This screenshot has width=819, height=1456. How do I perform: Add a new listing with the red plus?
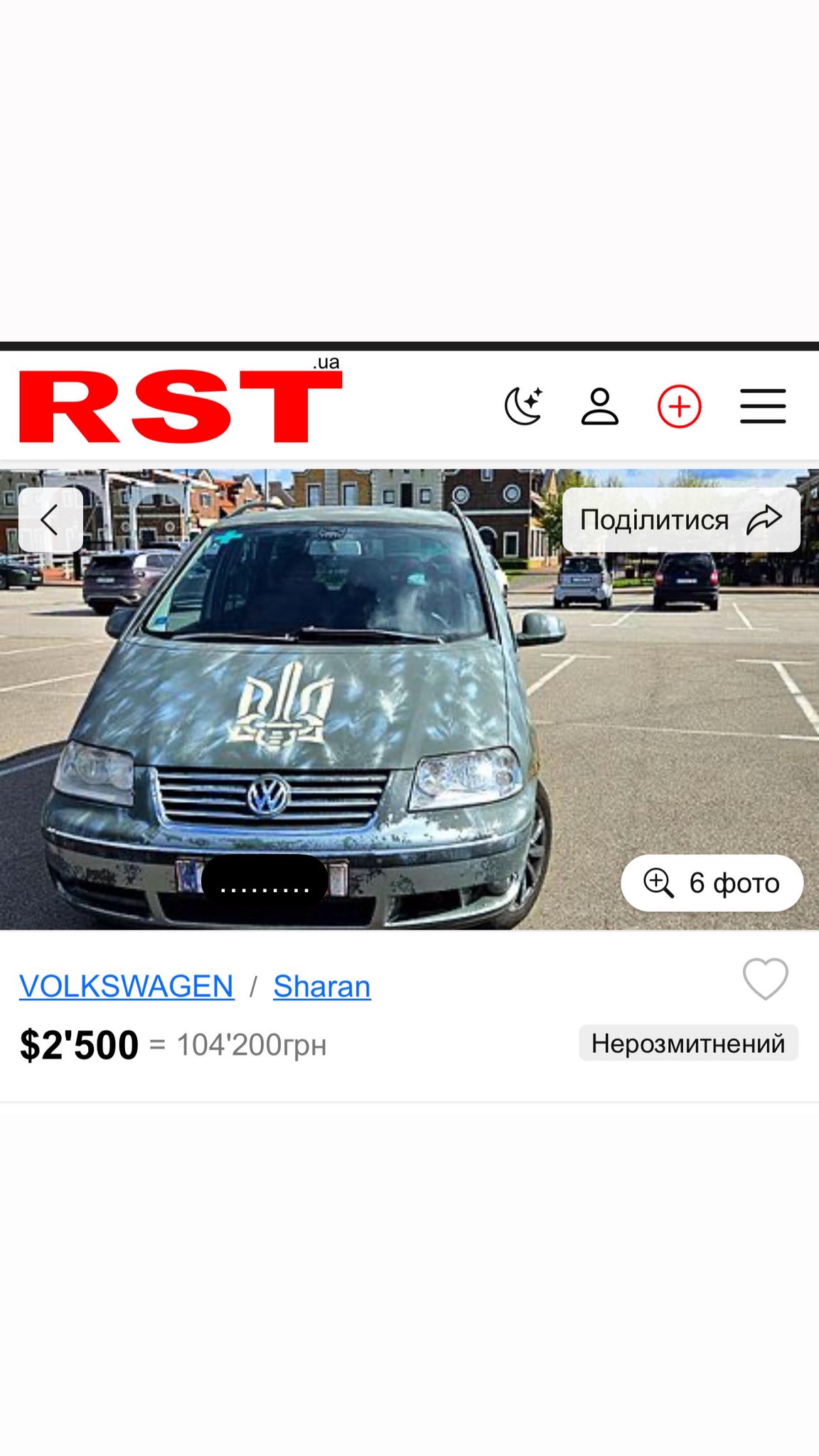[x=680, y=407]
